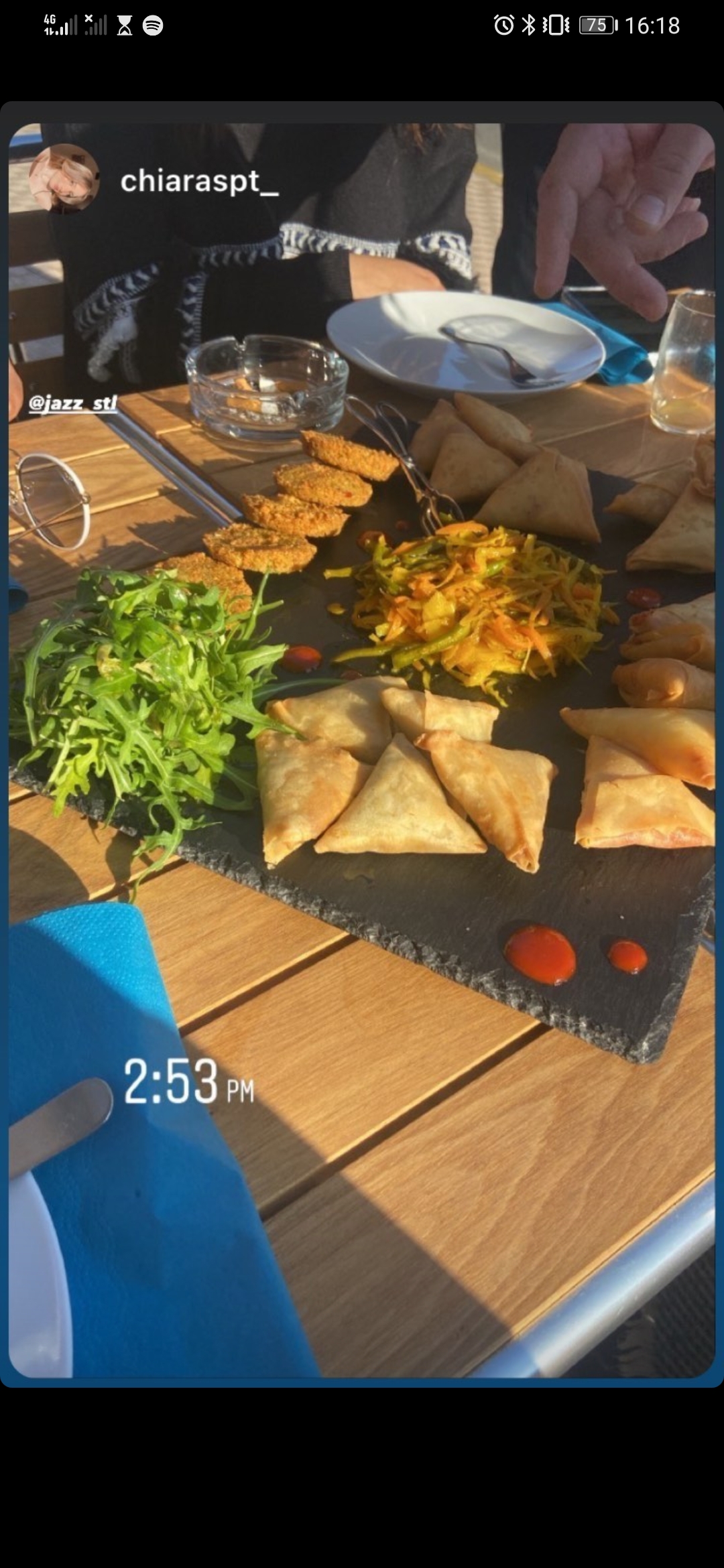The height and width of the screenshot is (1568, 724).
Task: Tap chiaraspt_ profile picture avatar
Action: [x=65, y=179]
